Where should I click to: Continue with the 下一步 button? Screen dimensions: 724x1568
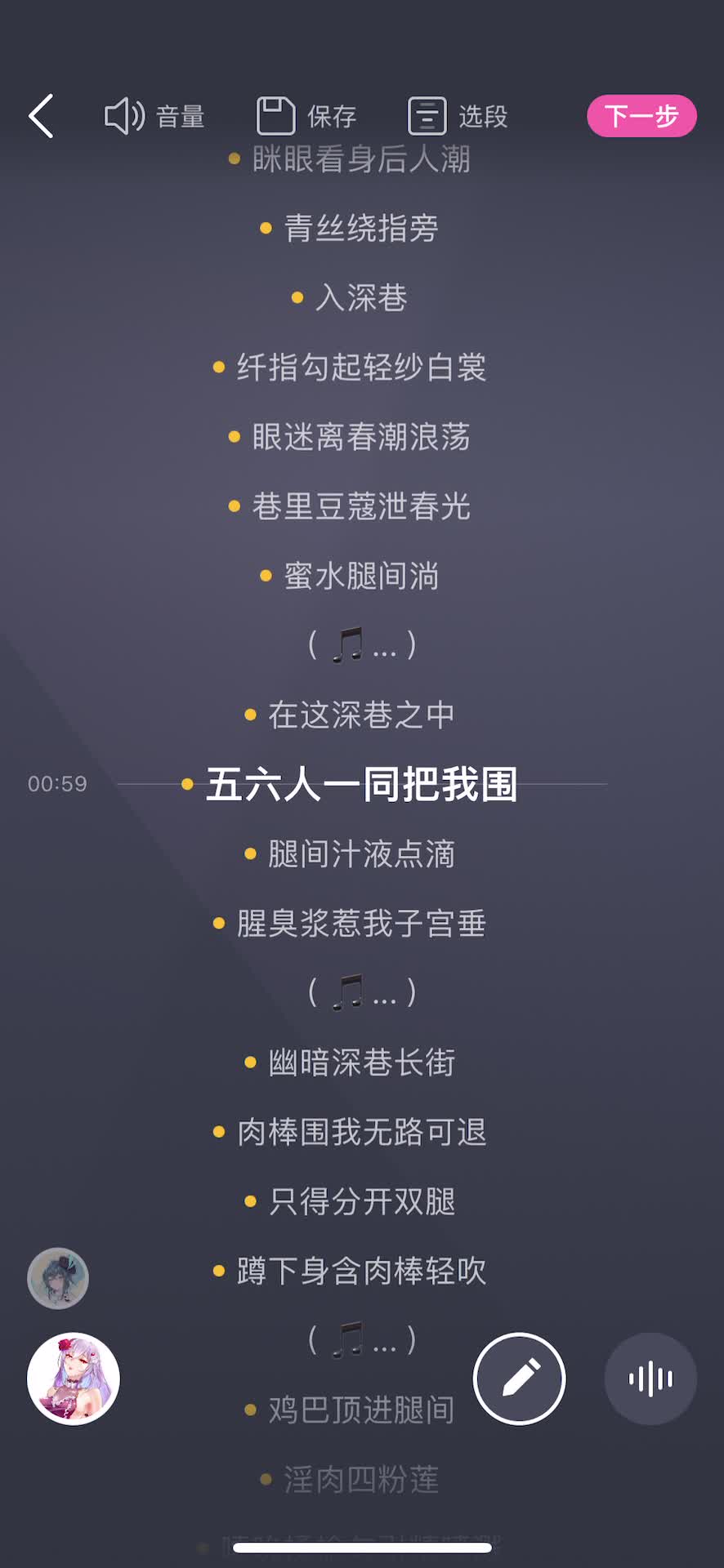point(641,116)
